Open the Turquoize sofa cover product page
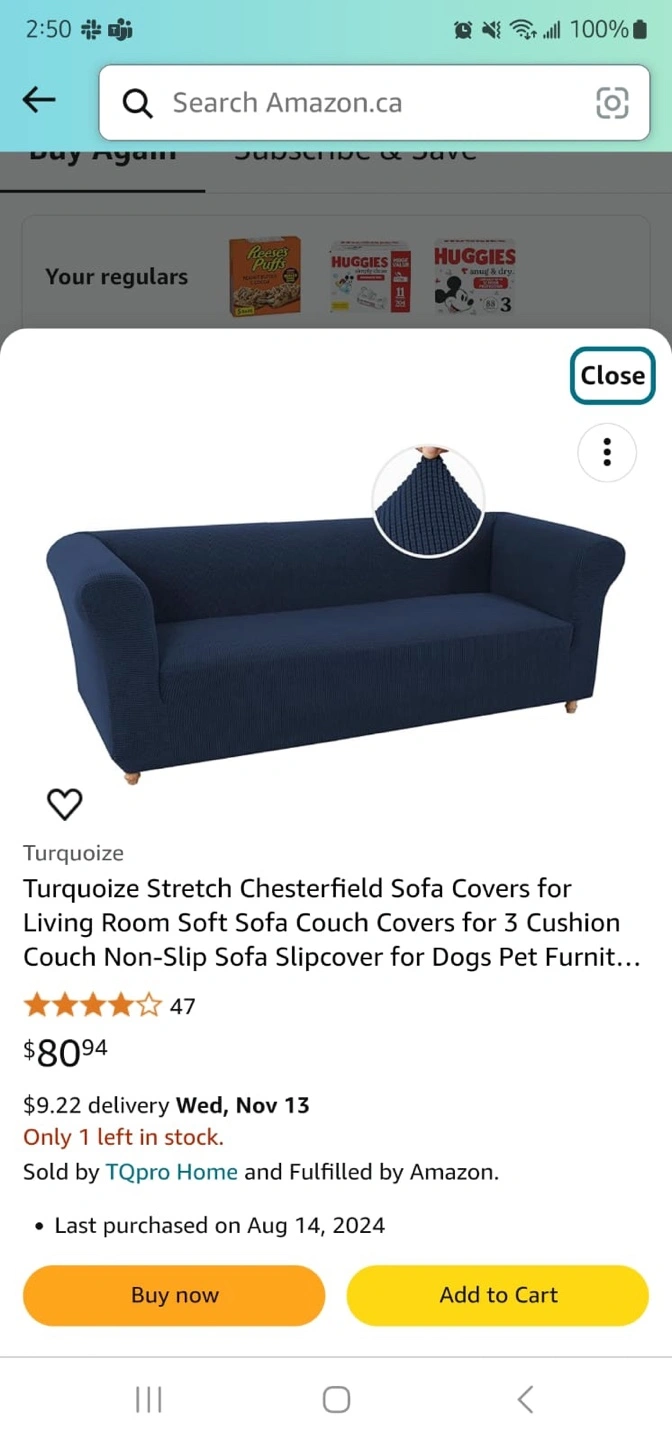This screenshot has width=672, height=1440. [330, 922]
